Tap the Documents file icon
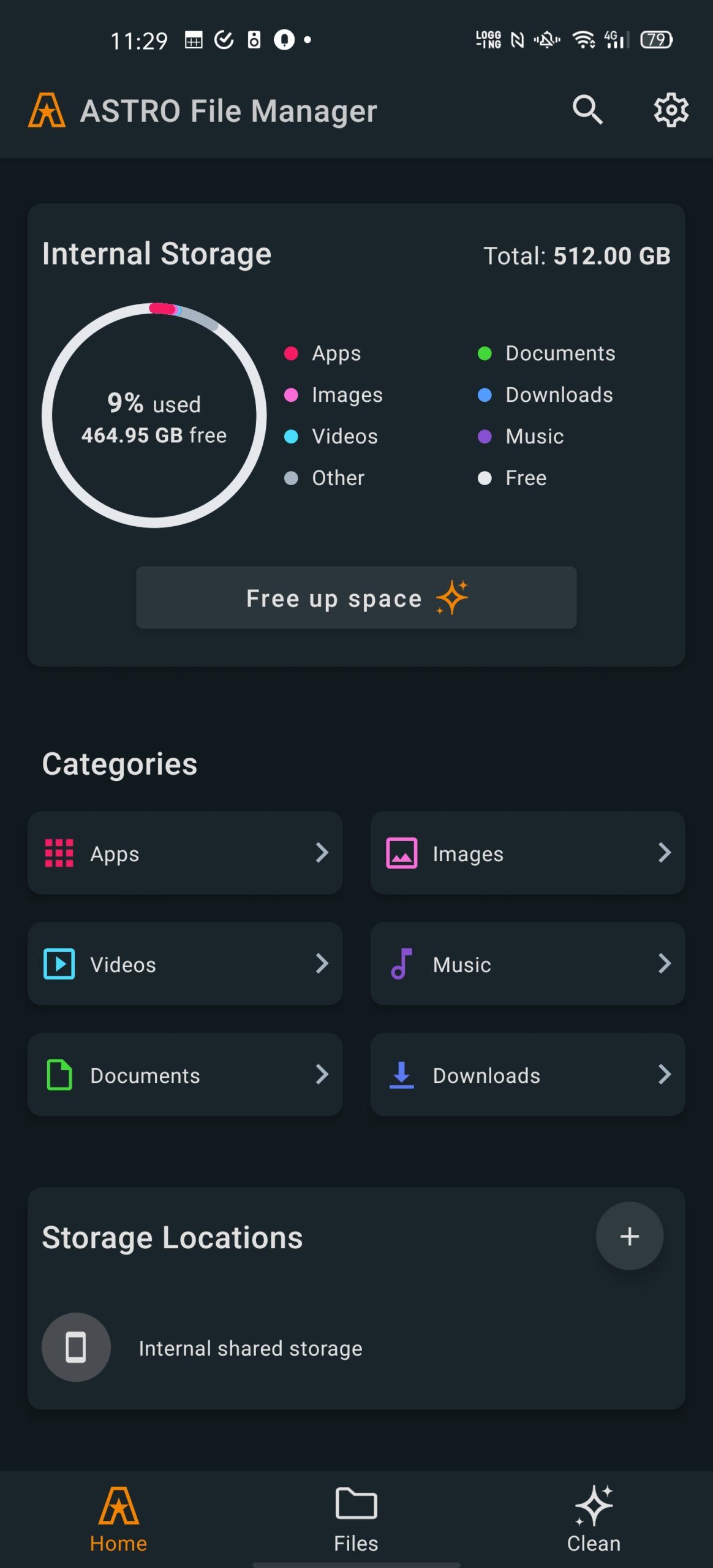Viewport: 713px width, 1568px height. [x=59, y=1074]
